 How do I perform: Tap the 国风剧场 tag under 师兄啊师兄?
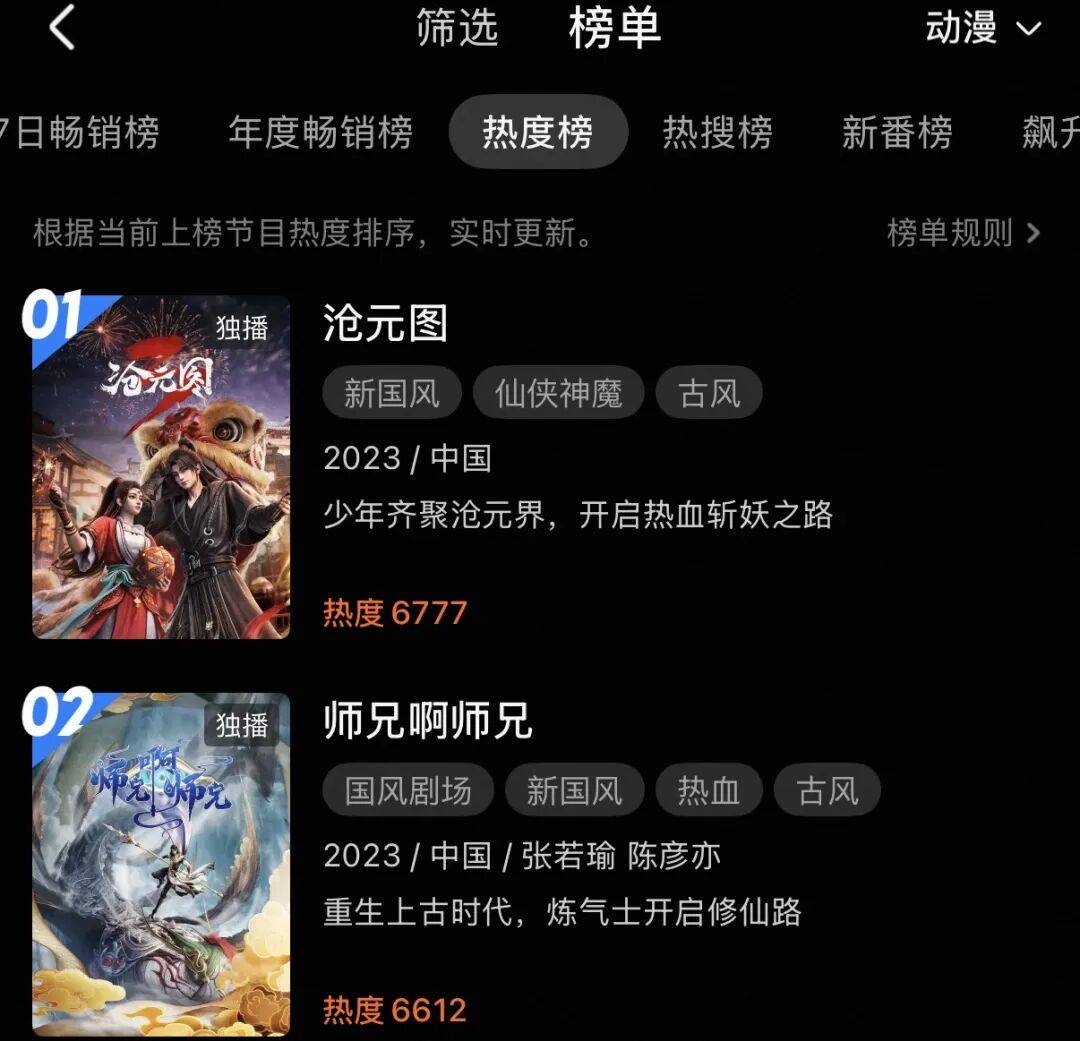(408, 791)
